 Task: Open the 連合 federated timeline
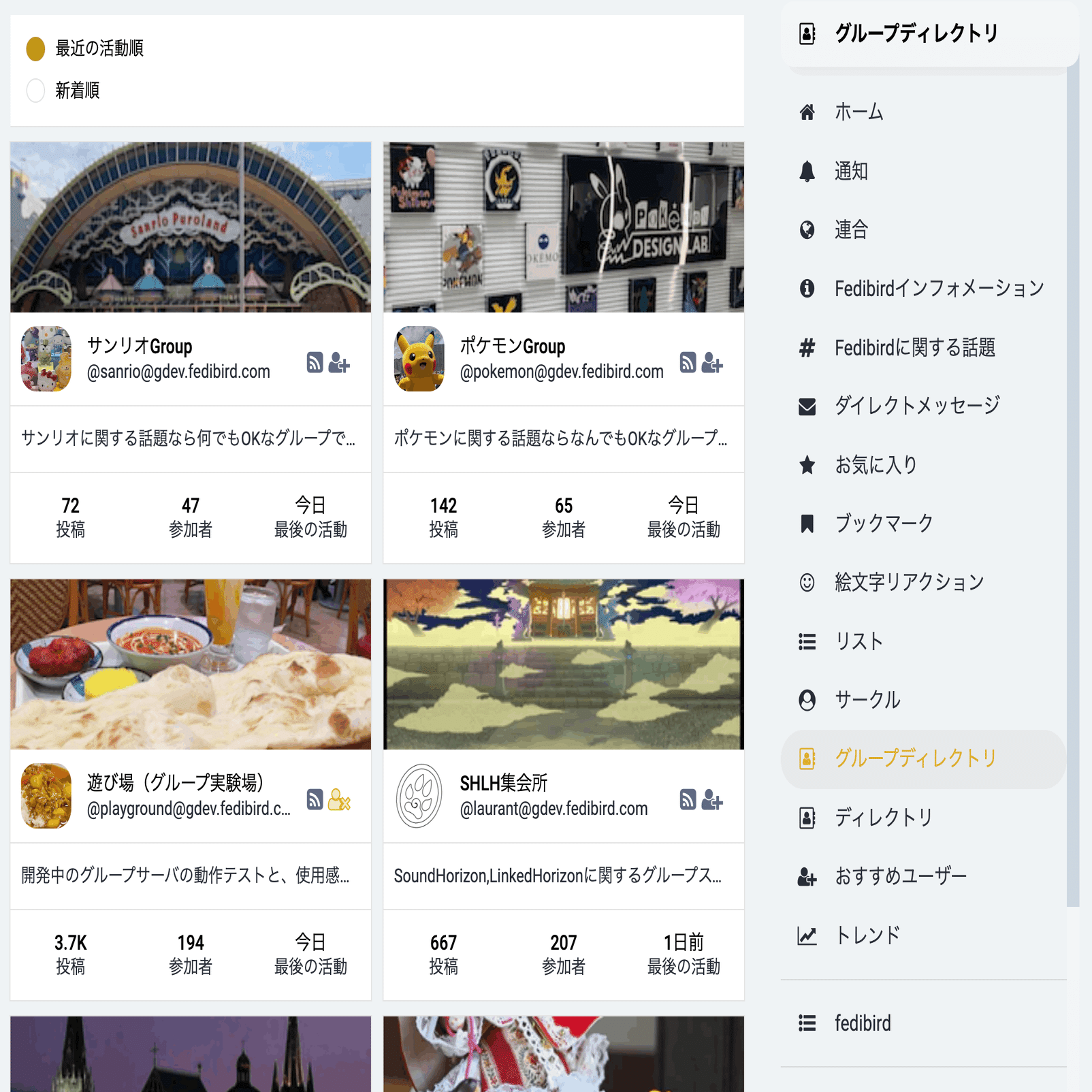pyautogui.click(x=851, y=230)
